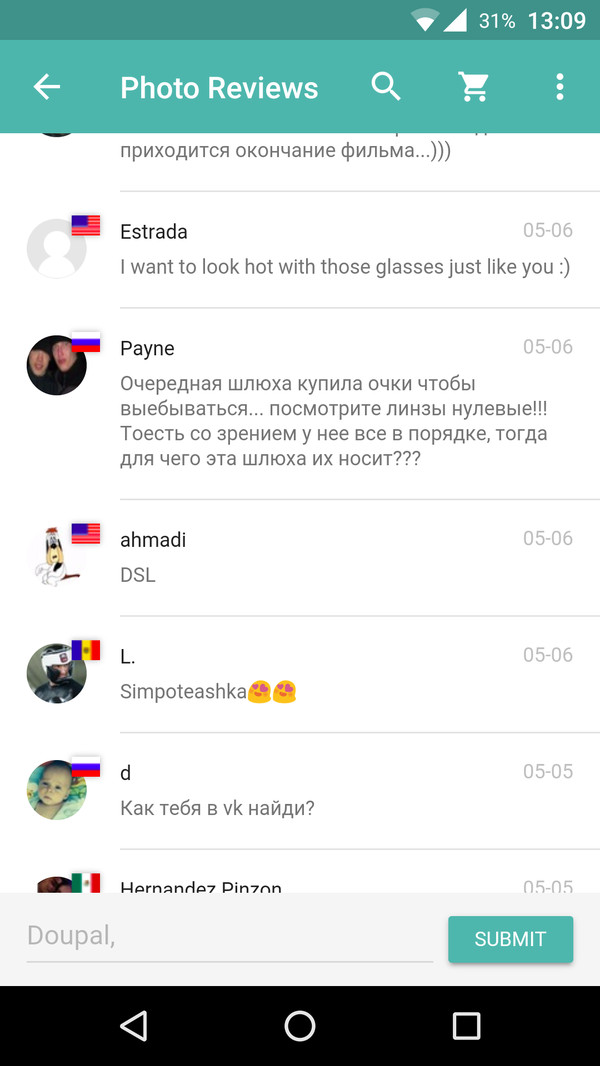Submit the comment
Viewport: 600px width, 1066px height.
point(510,939)
